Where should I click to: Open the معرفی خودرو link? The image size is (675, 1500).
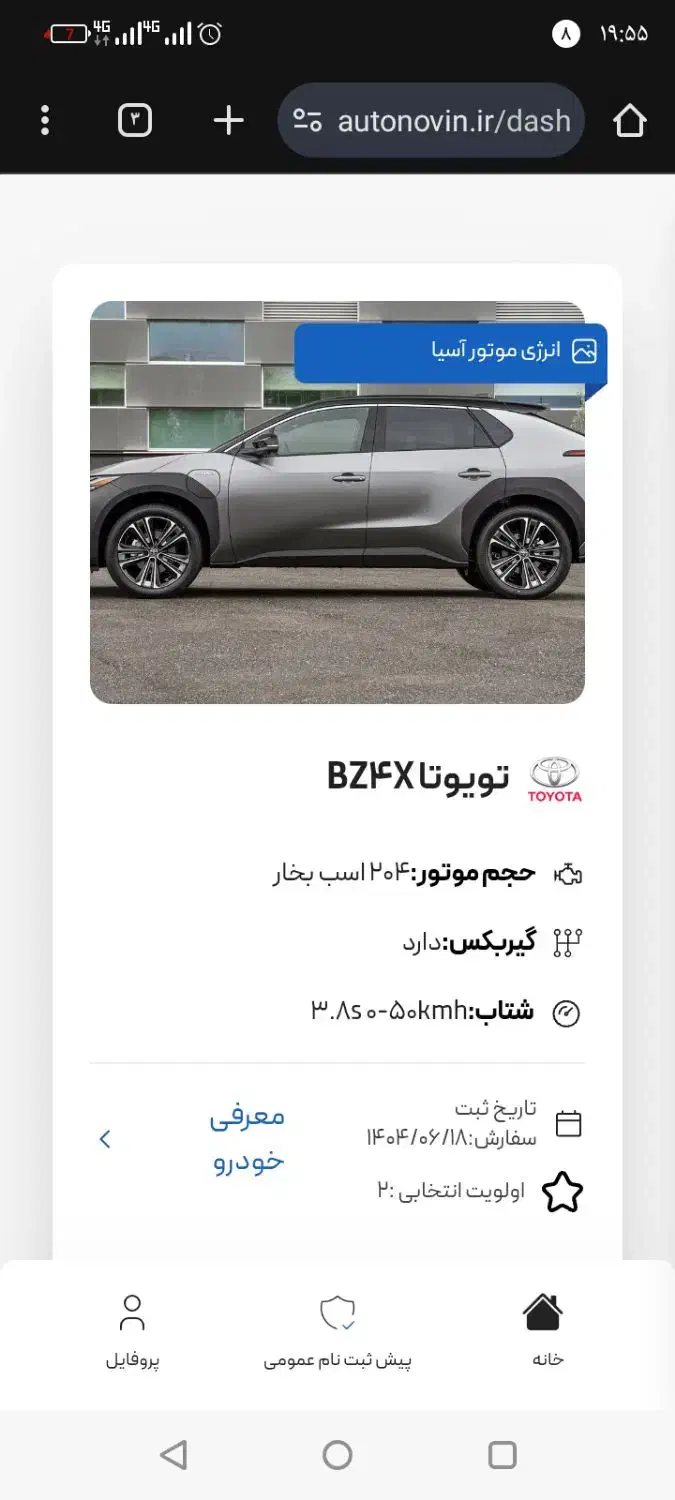click(247, 1139)
